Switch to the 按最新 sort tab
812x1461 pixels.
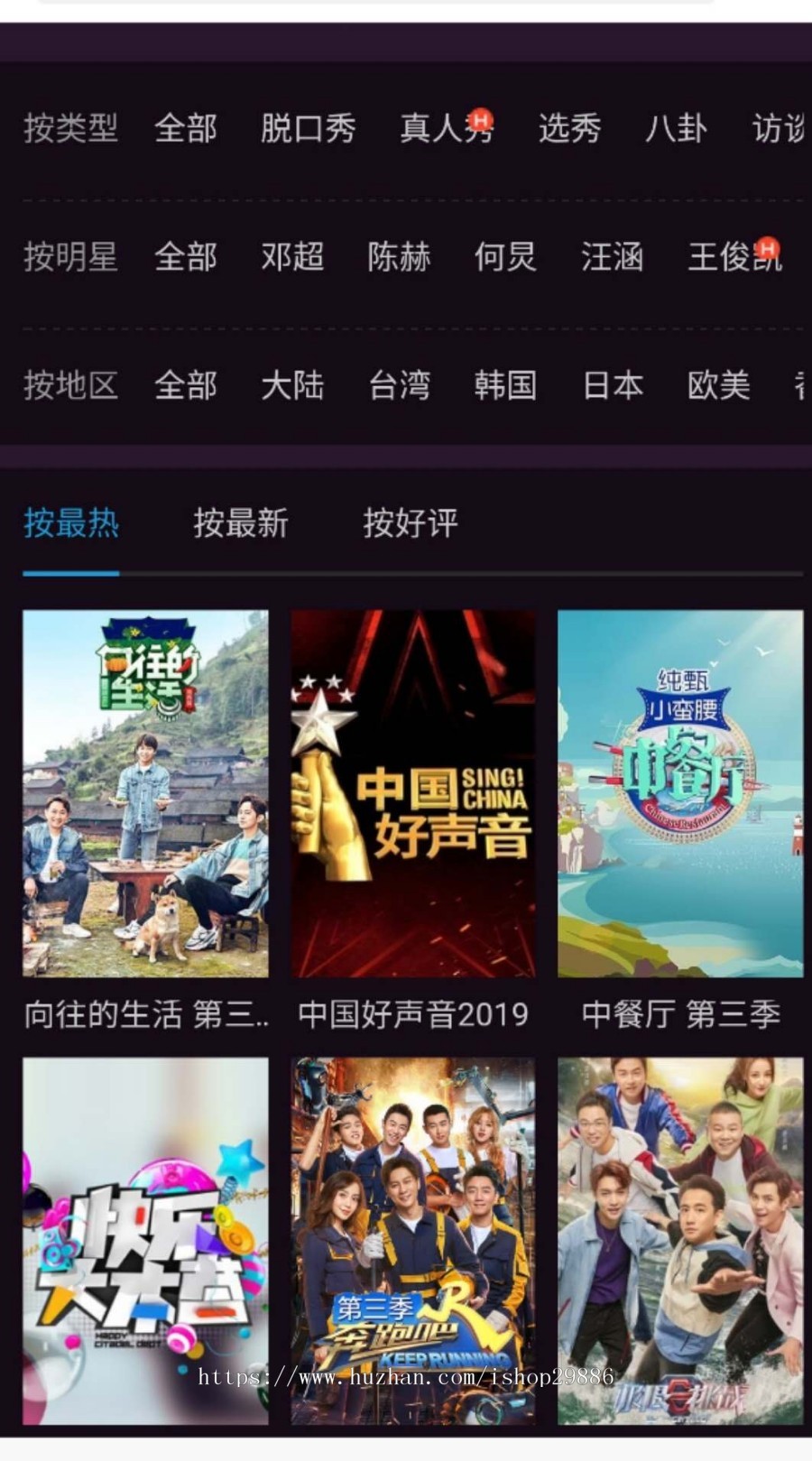[240, 523]
